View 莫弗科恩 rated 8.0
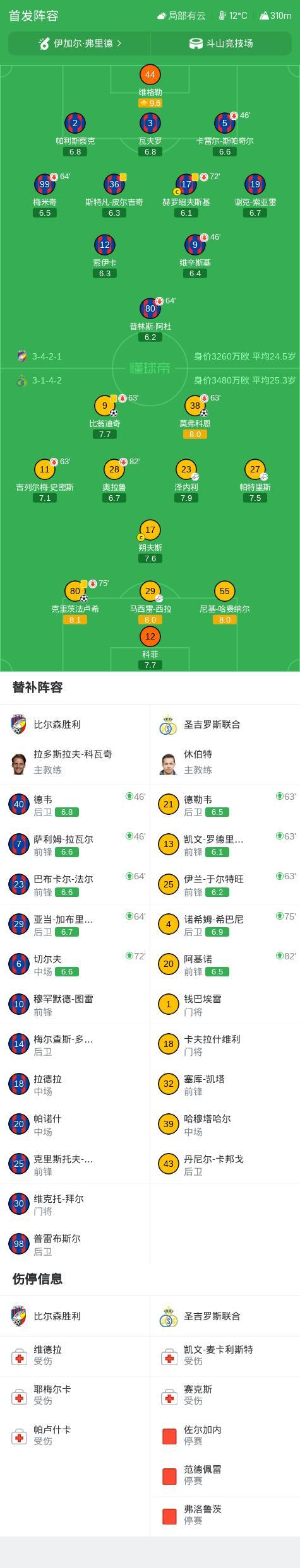The height and width of the screenshot is (1568, 300). [x=195, y=417]
